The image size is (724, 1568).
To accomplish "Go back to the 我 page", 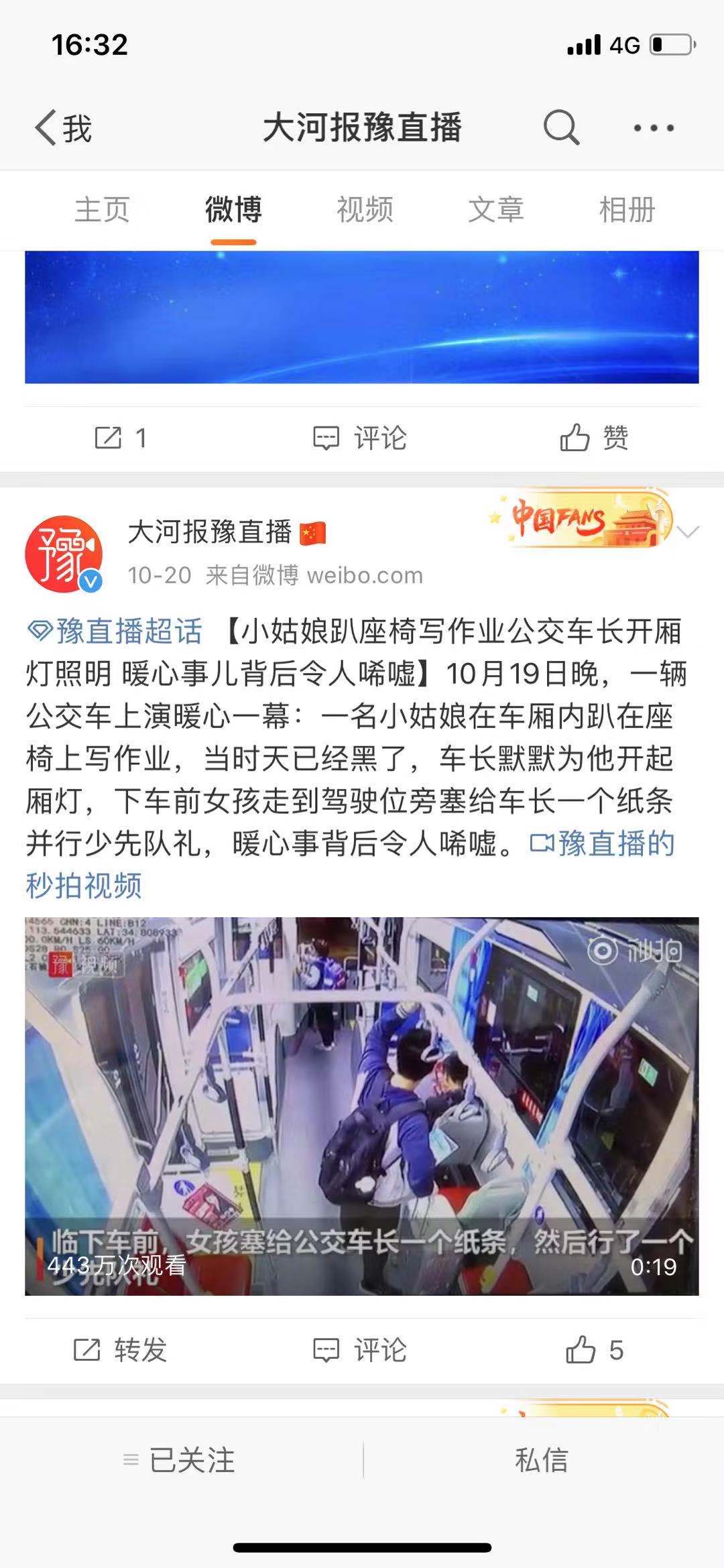I will [x=63, y=127].
